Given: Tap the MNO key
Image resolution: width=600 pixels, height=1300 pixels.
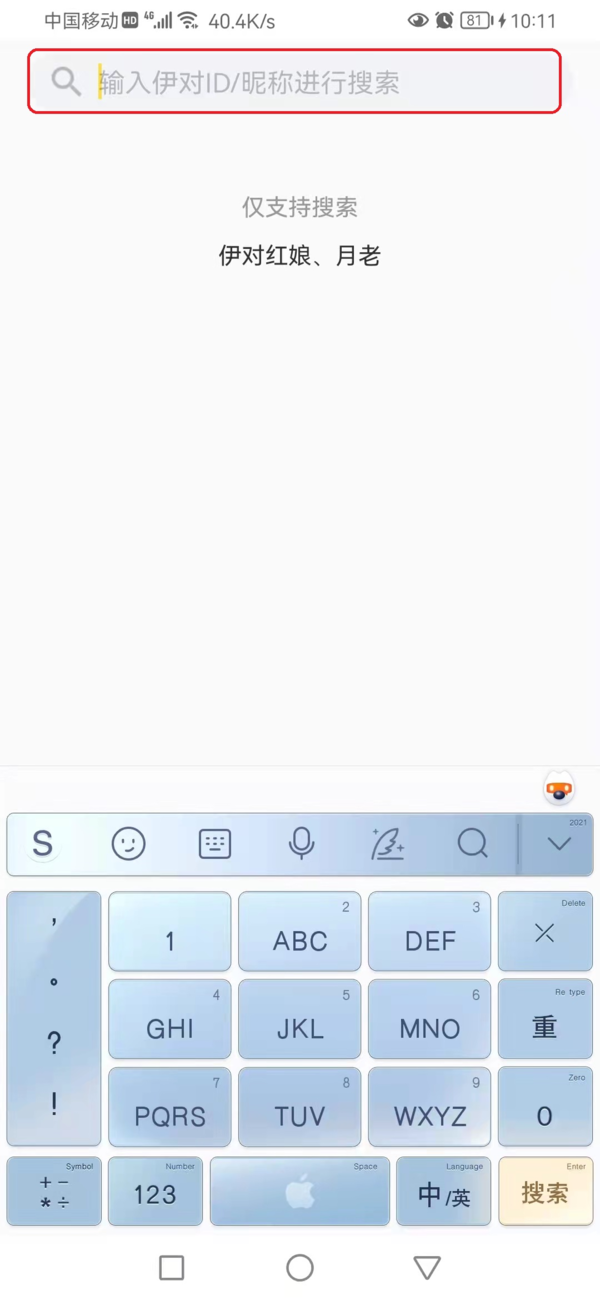Looking at the screenshot, I should [x=430, y=1020].
